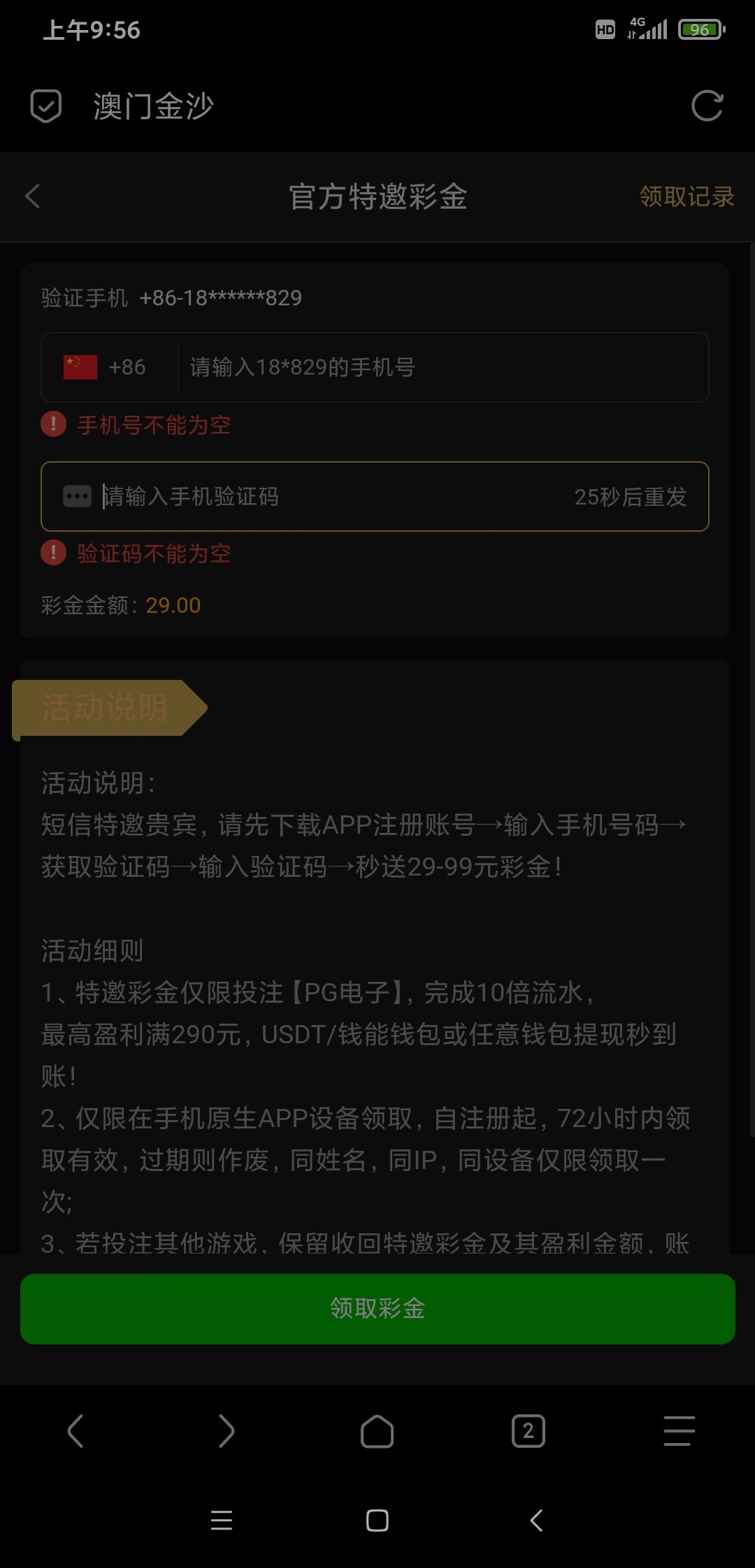The height and width of the screenshot is (1568, 755).
Task: Go back from the 官方特邀彩金 page
Action: 32,196
